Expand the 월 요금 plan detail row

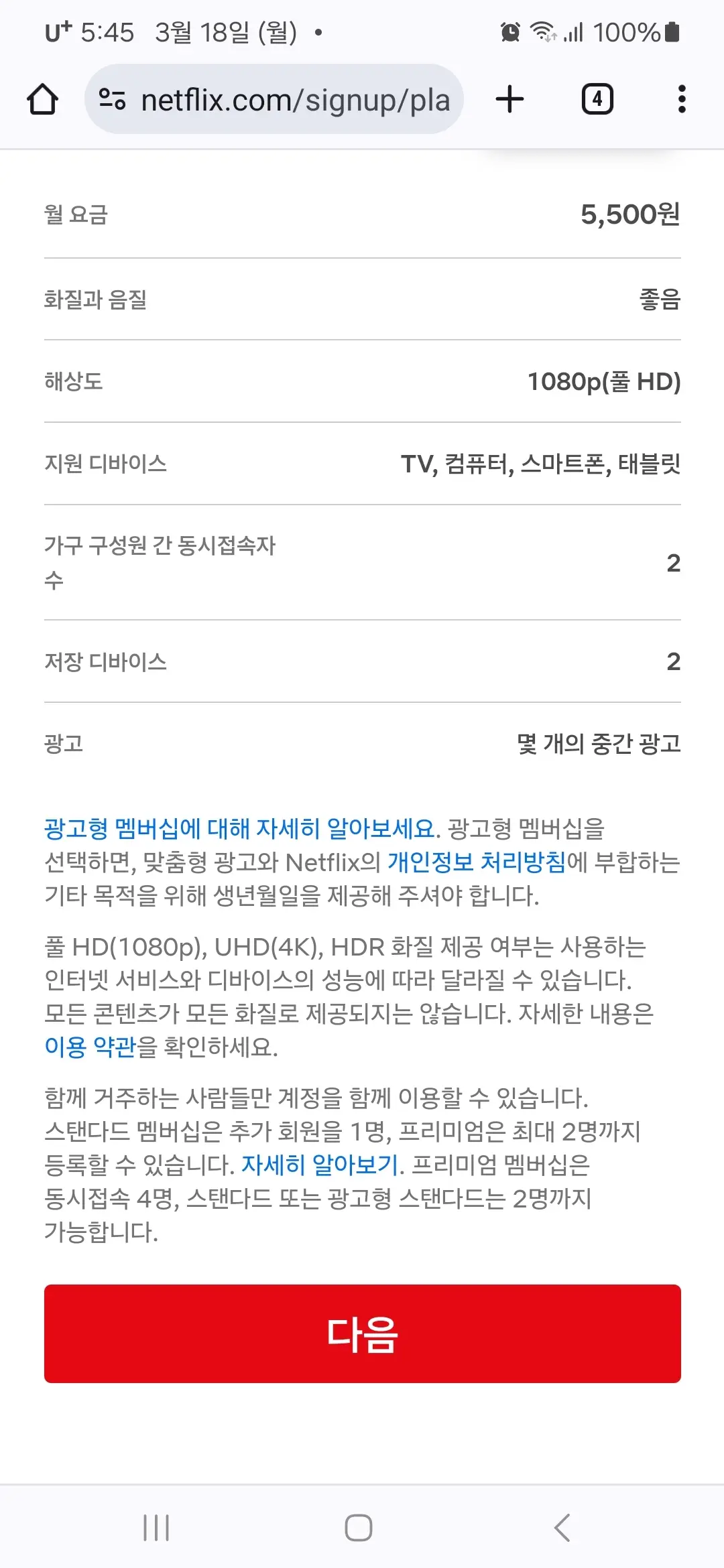(x=362, y=216)
